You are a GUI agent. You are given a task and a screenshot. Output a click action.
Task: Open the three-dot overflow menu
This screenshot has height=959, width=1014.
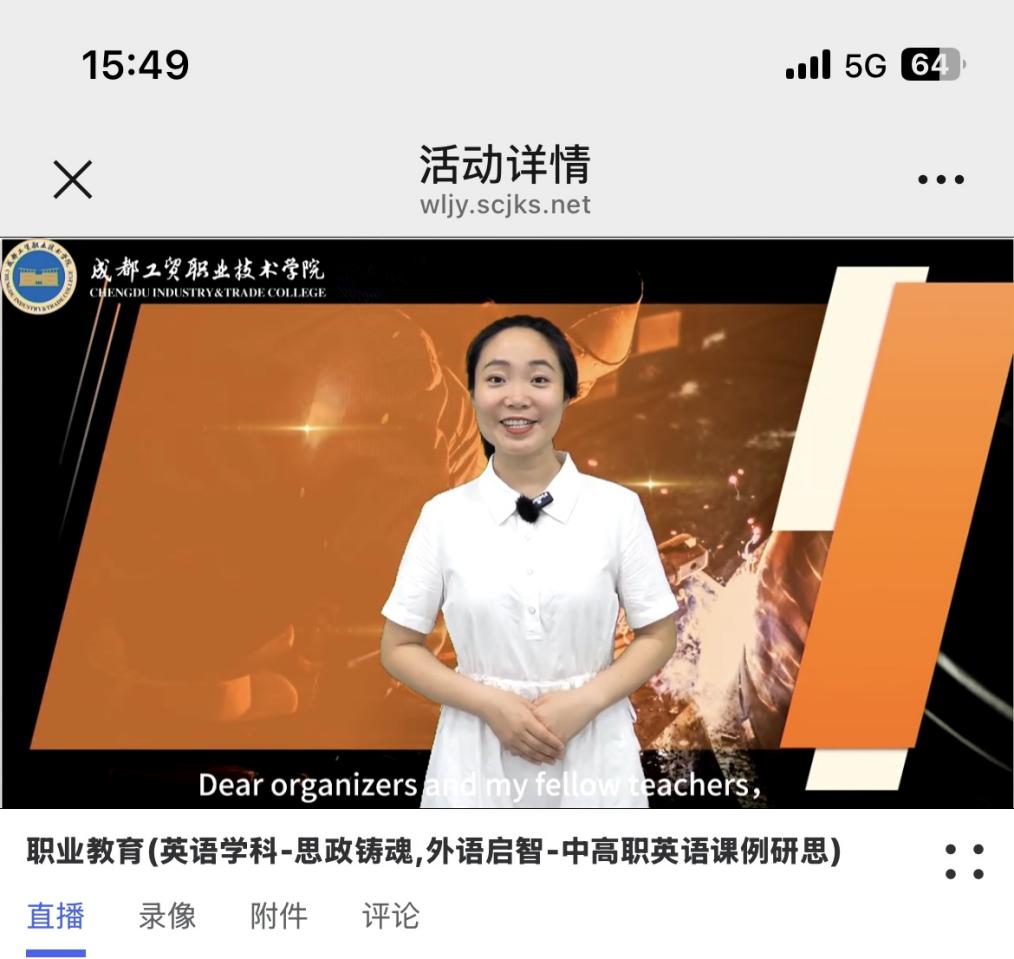point(940,180)
